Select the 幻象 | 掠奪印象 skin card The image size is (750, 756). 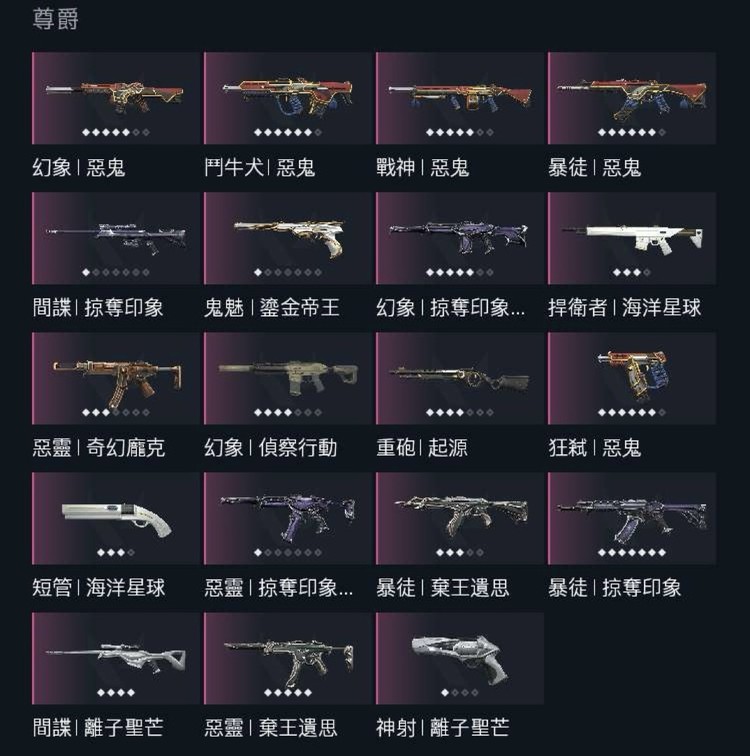460,238
